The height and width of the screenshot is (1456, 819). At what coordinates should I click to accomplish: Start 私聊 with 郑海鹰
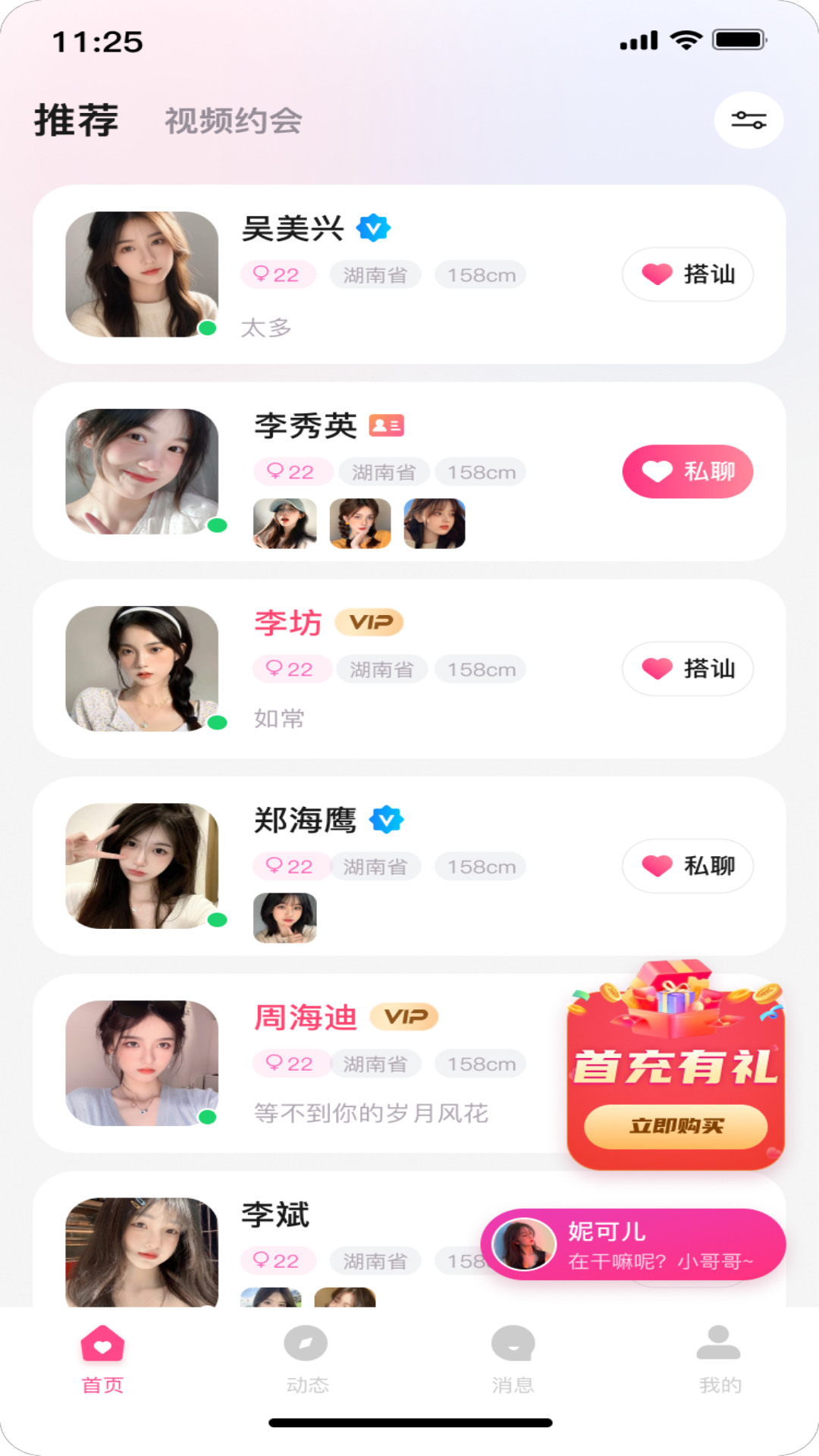pos(687,866)
